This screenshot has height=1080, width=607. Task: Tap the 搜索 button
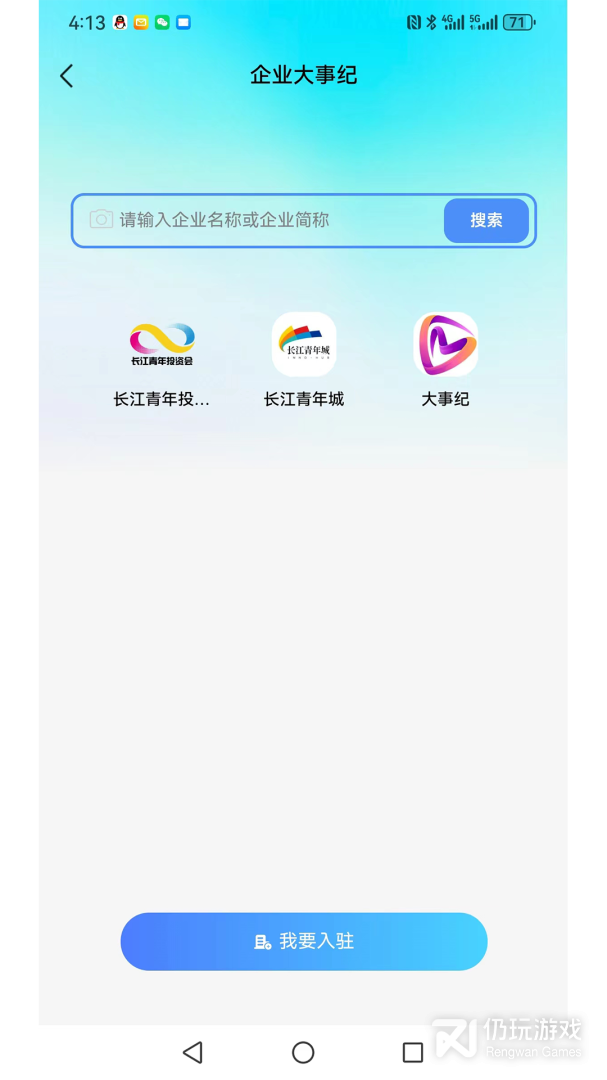click(x=486, y=220)
